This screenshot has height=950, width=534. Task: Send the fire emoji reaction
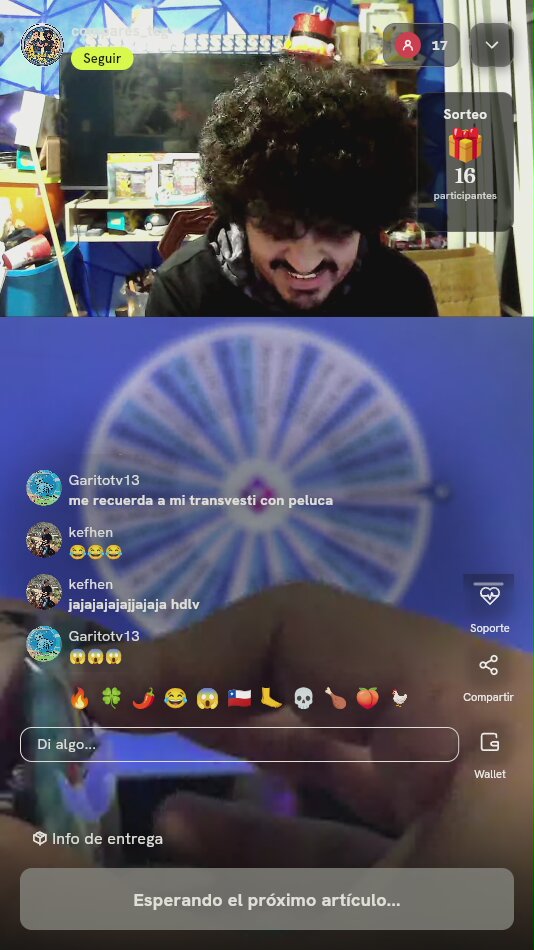pos(79,698)
